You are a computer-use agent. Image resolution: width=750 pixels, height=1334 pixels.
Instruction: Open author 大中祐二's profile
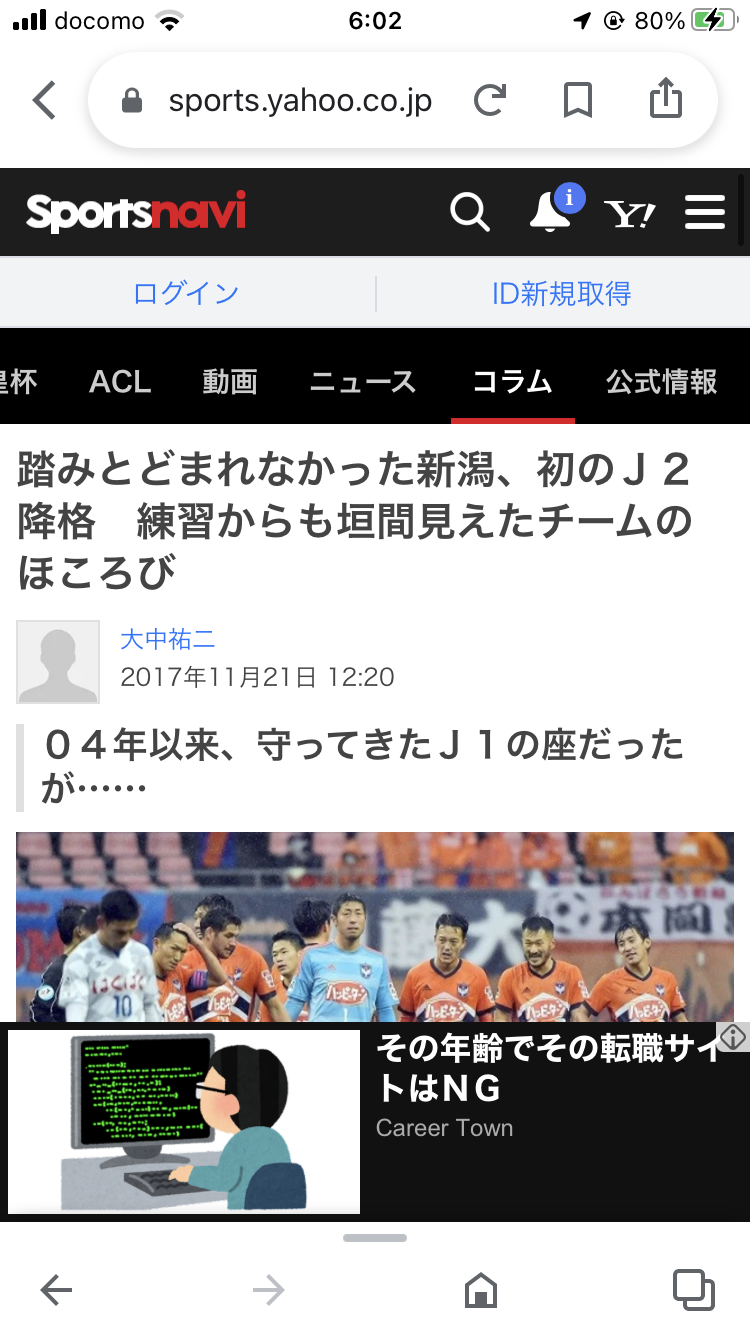(167, 639)
